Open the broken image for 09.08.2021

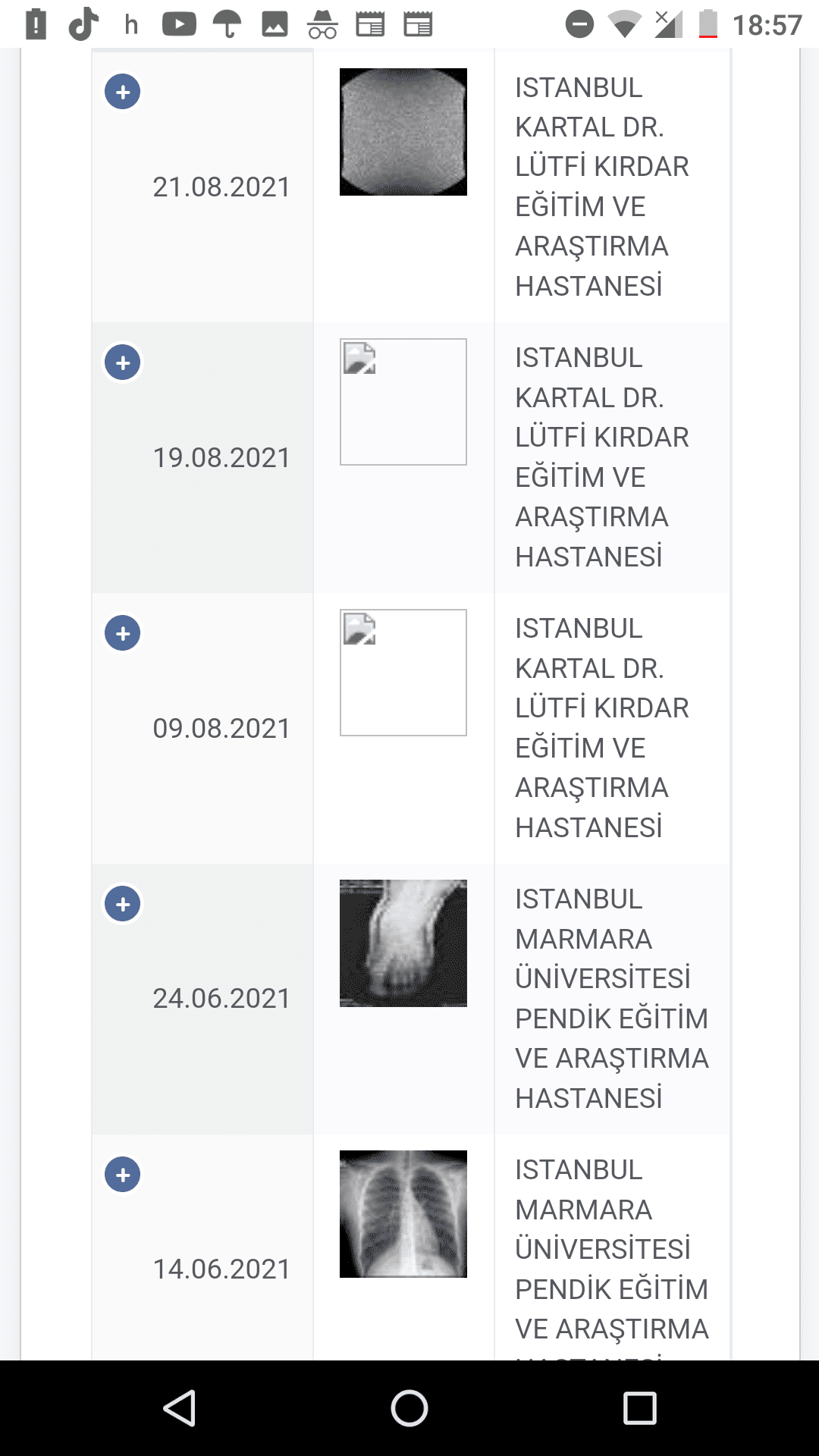(x=403, y=673)
